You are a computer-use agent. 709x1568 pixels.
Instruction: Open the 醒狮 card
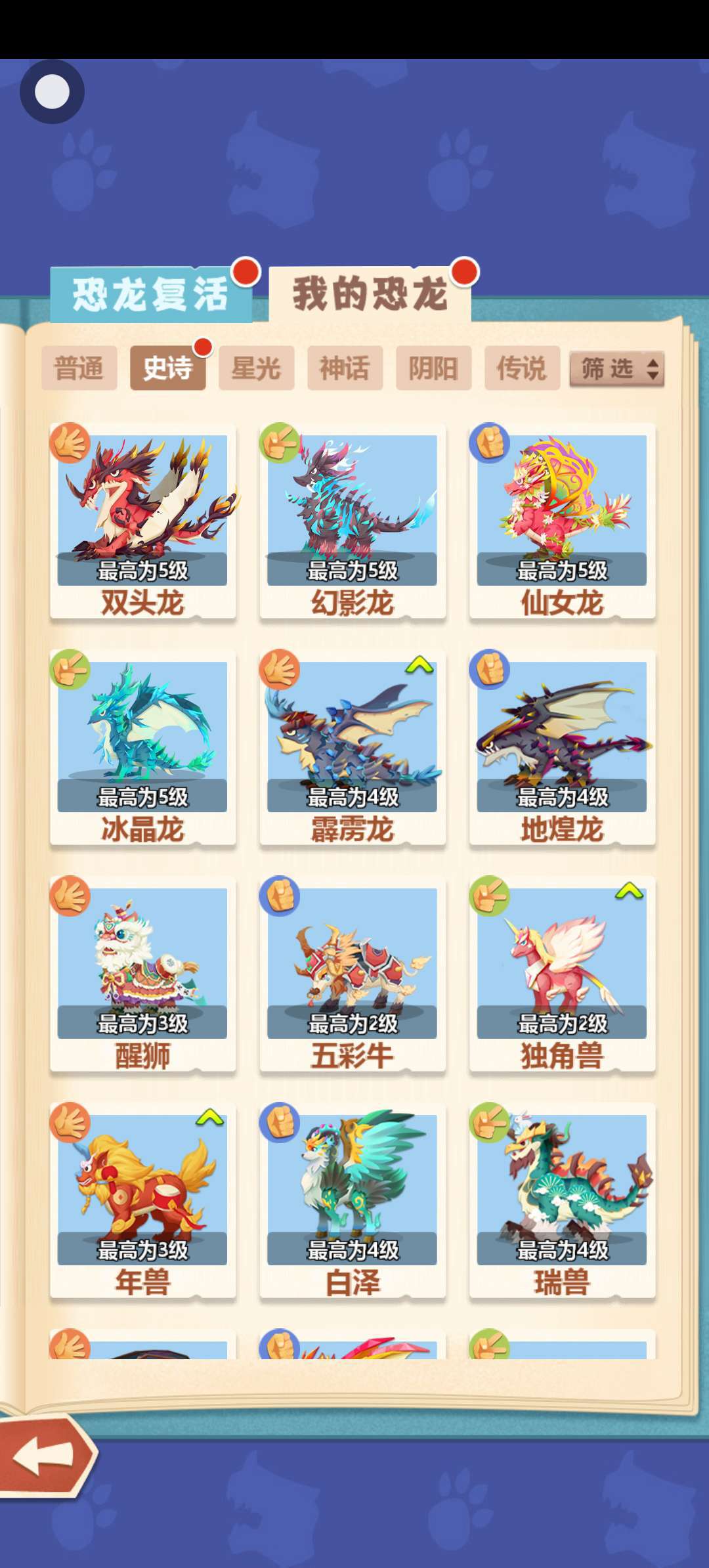click(142, 972)
